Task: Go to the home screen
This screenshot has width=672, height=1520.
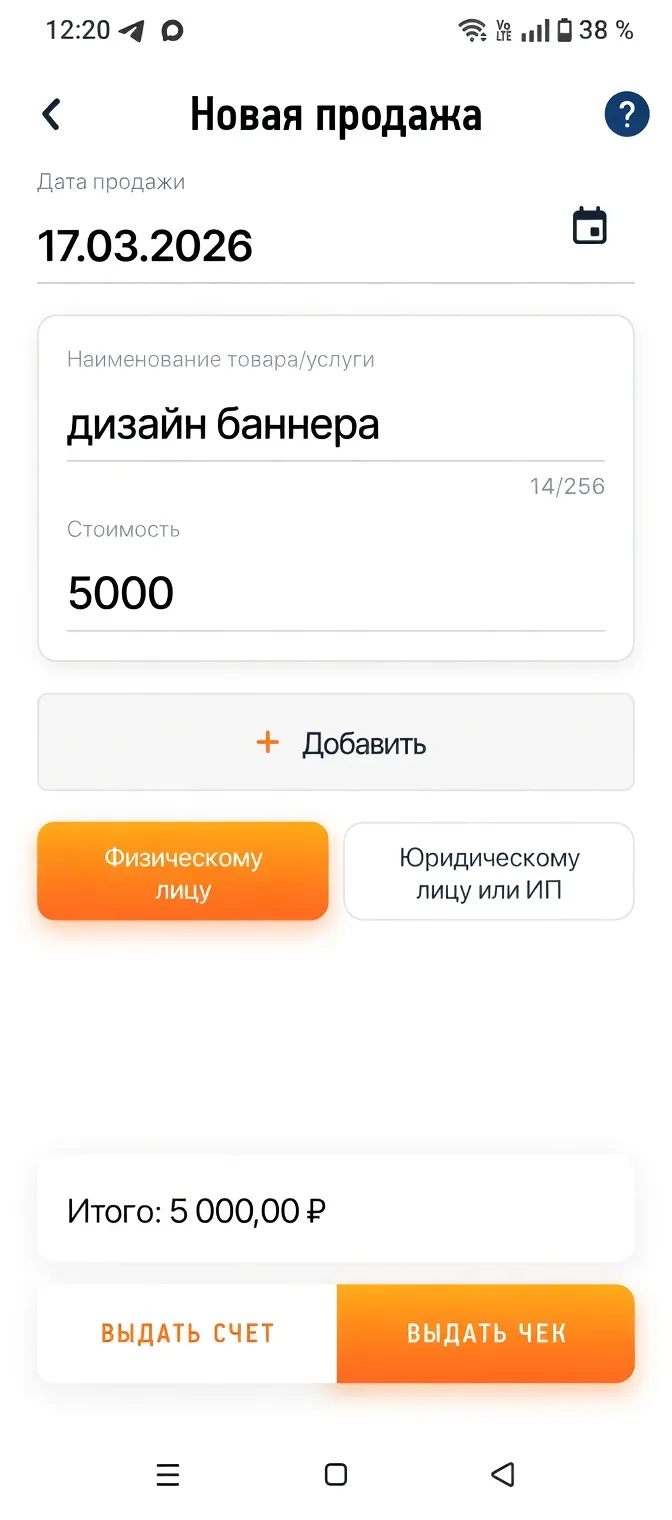Action: click(x=336, y=1474)
